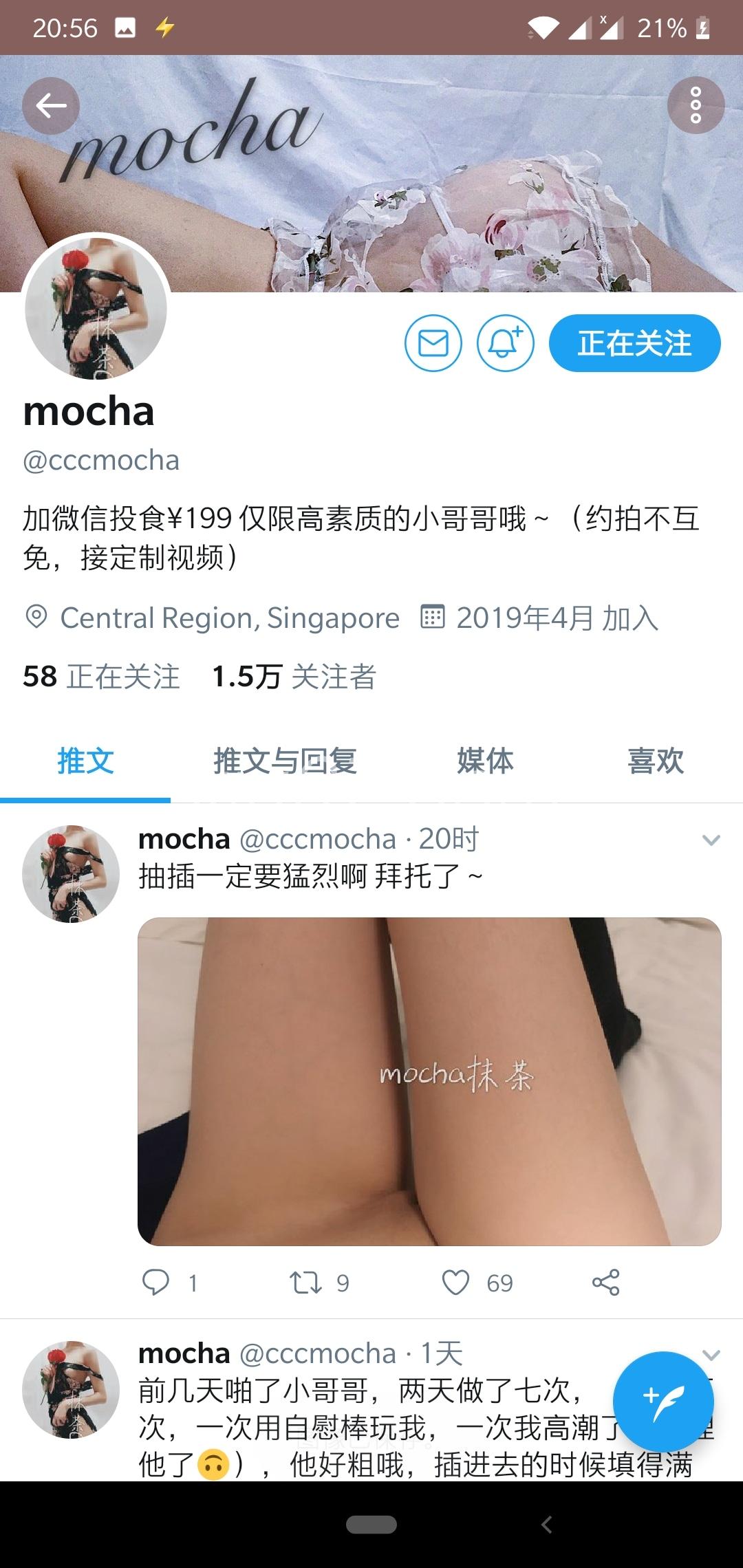Reply to the 20时 tweet
Viewport: 743px width, 1568px height.
tap(156, 1283)
